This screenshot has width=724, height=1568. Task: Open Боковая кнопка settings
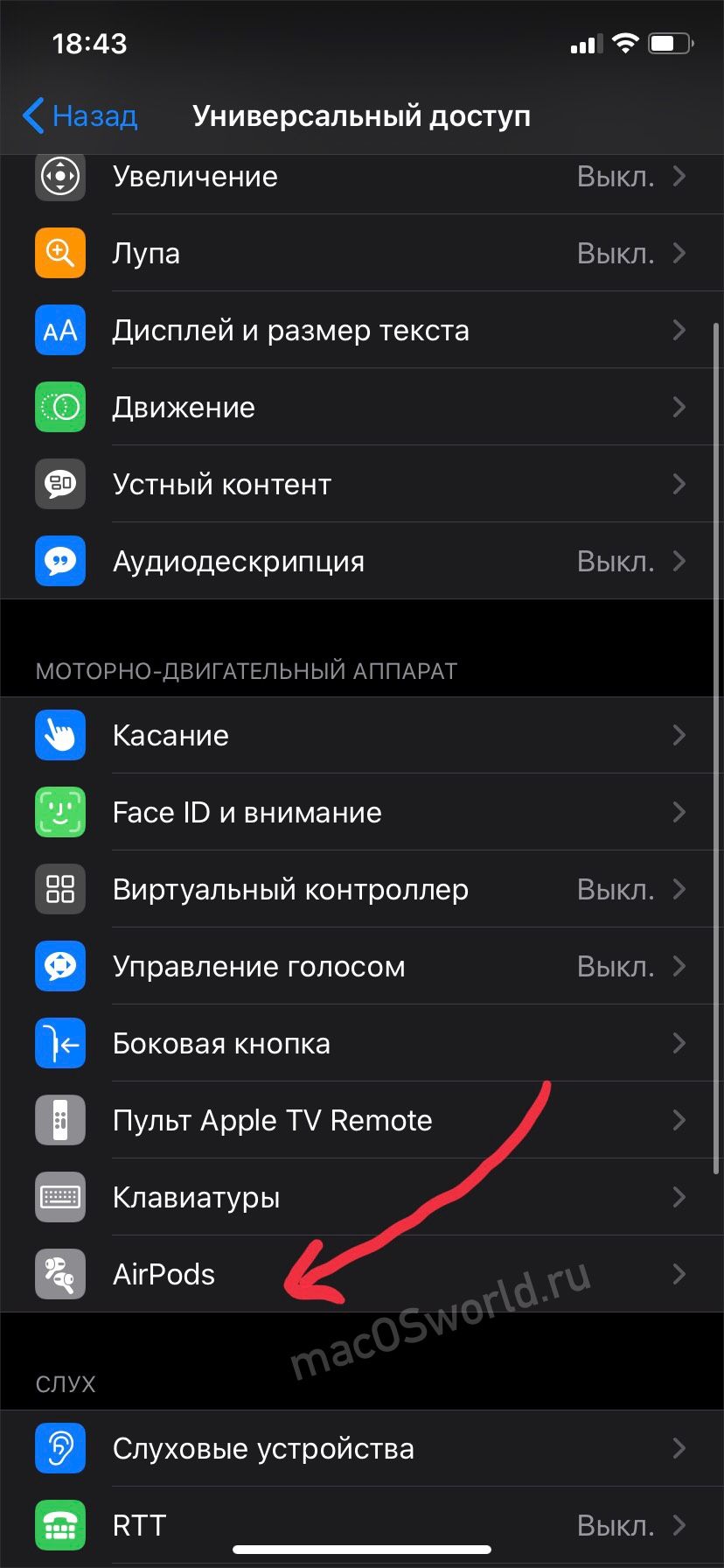click(362, 1044)
